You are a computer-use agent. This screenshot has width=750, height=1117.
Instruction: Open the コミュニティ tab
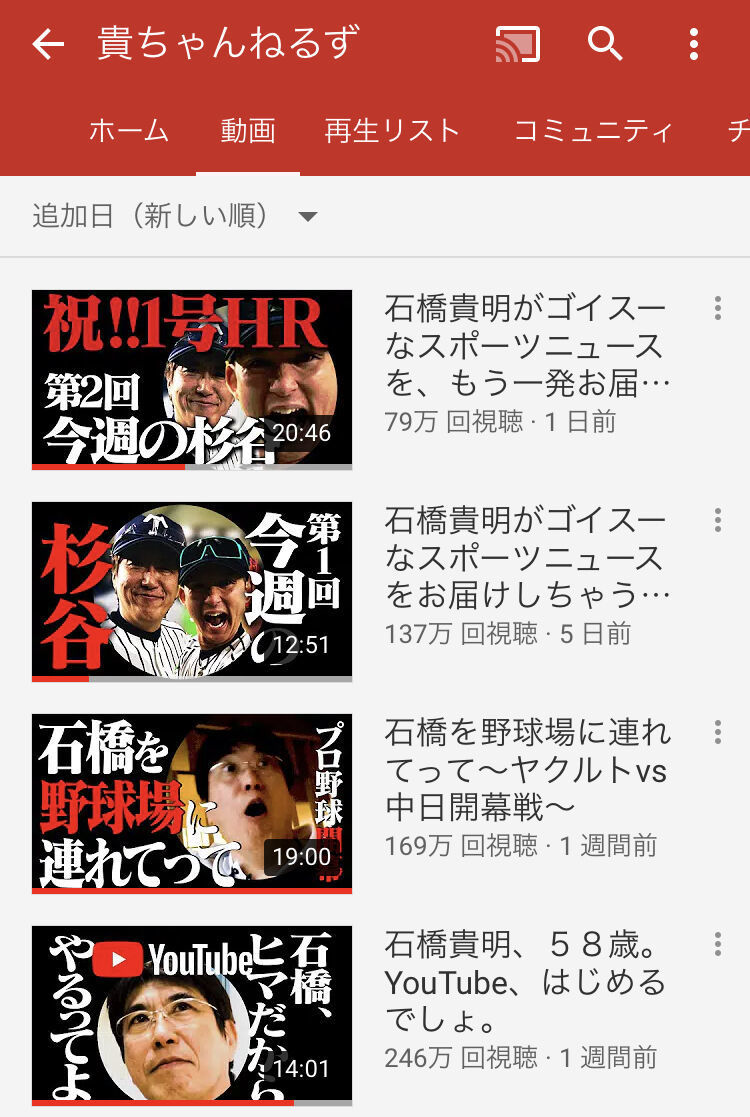pyautogui.click(x=593, y=131)
